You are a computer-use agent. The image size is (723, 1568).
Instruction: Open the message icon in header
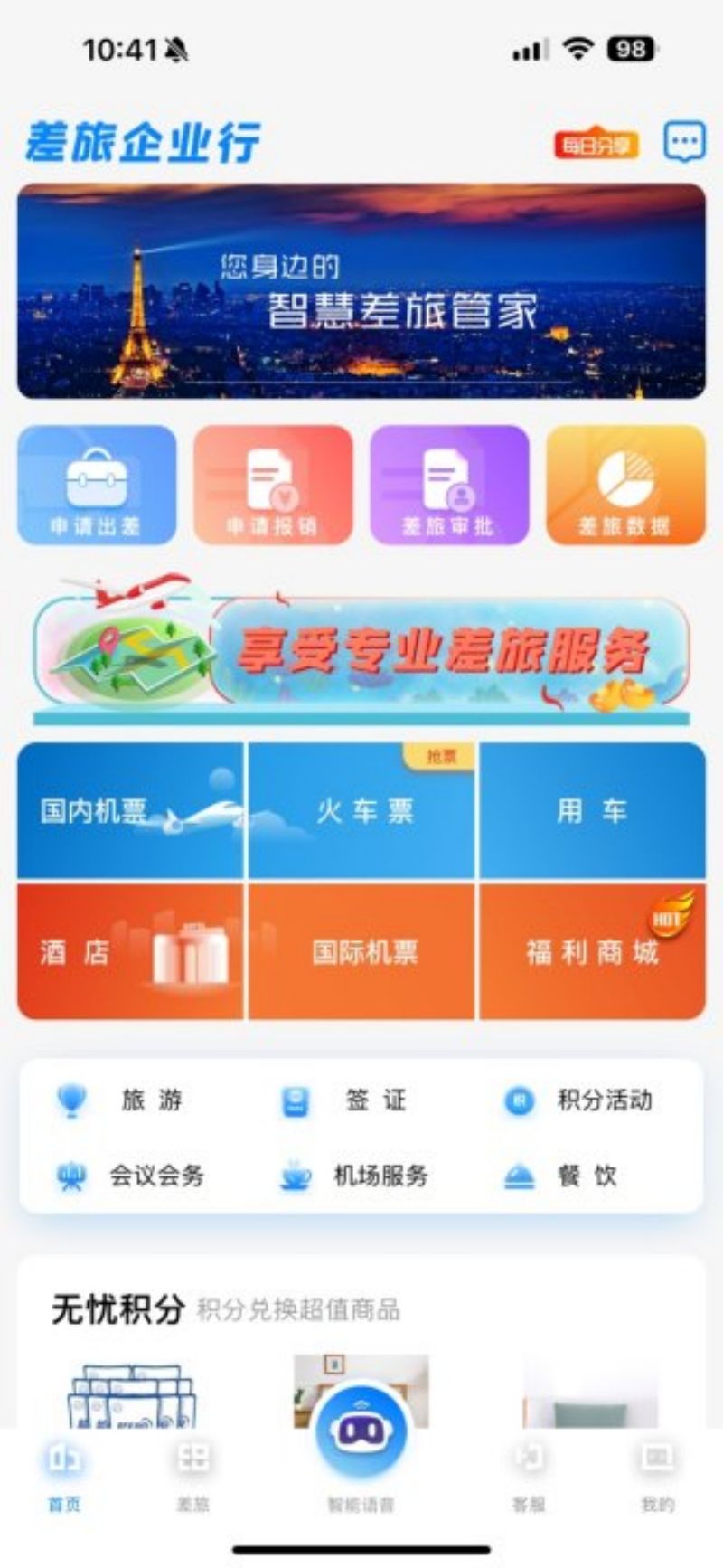684,142
